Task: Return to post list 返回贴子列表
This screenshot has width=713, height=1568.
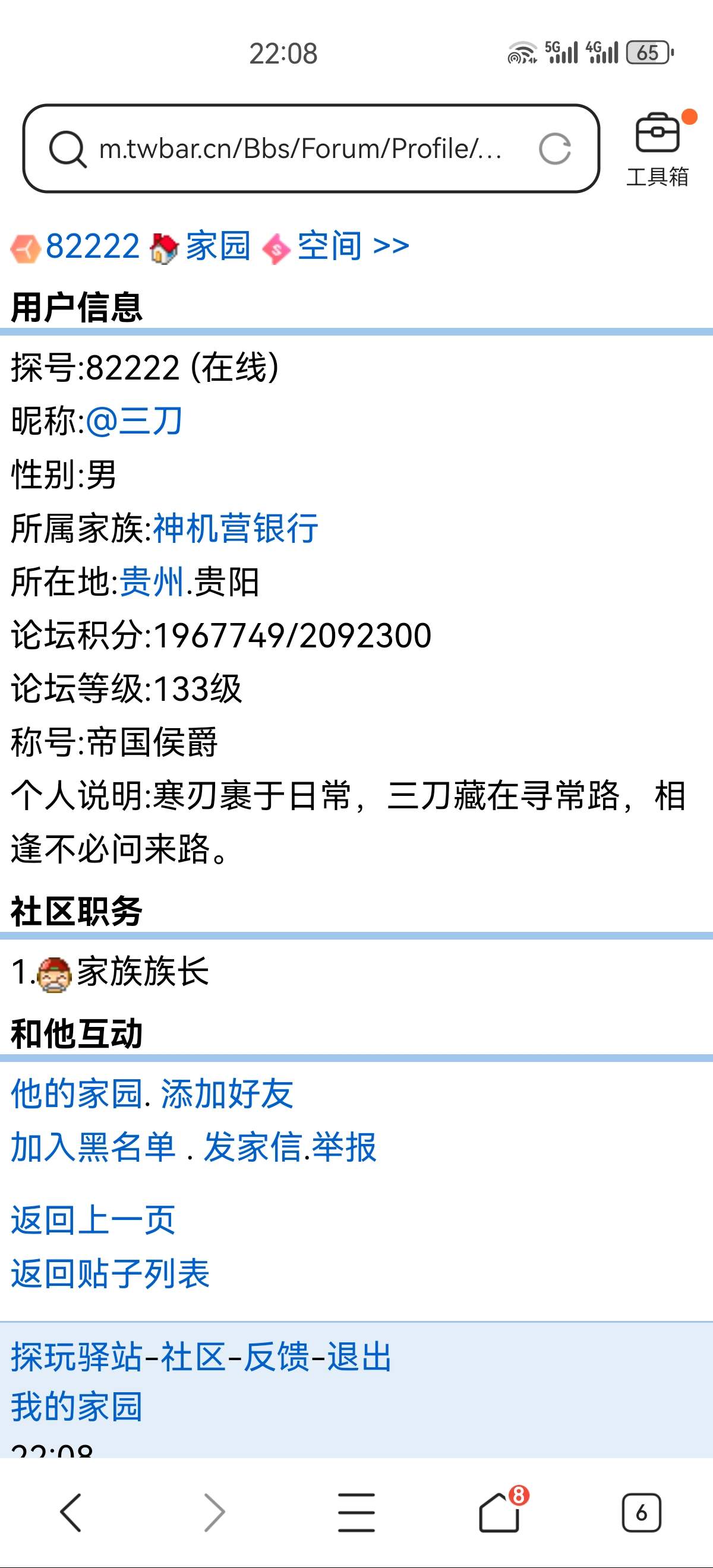Action: [x=110, y=1273]
